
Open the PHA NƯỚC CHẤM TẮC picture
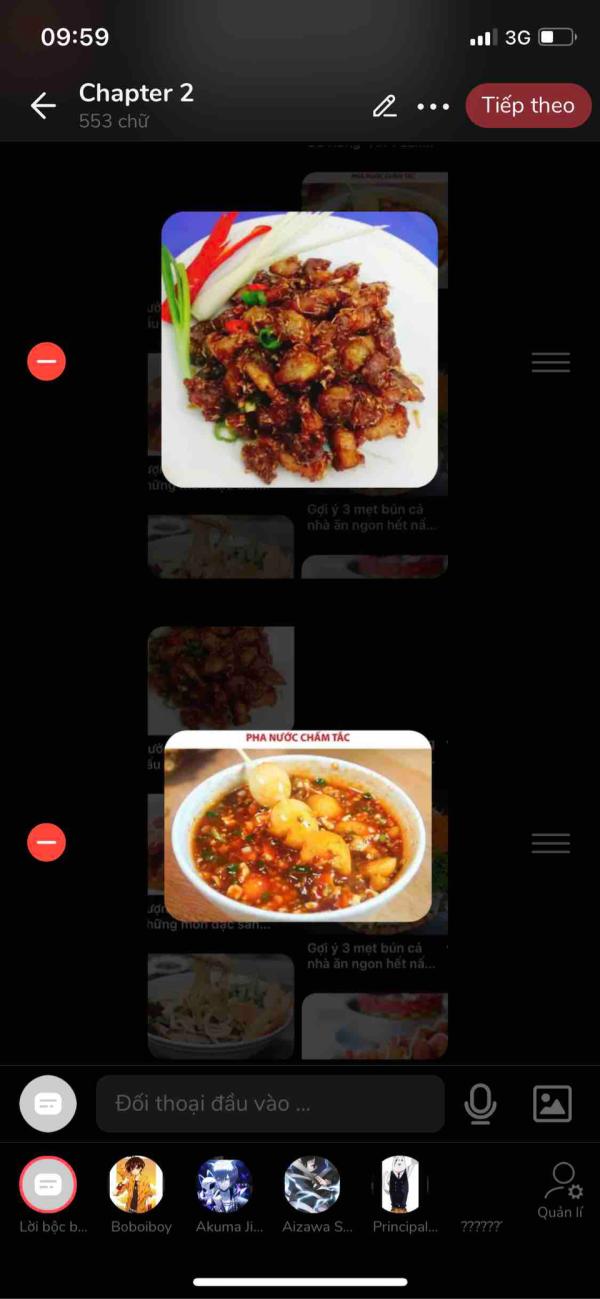pos(298,826)
